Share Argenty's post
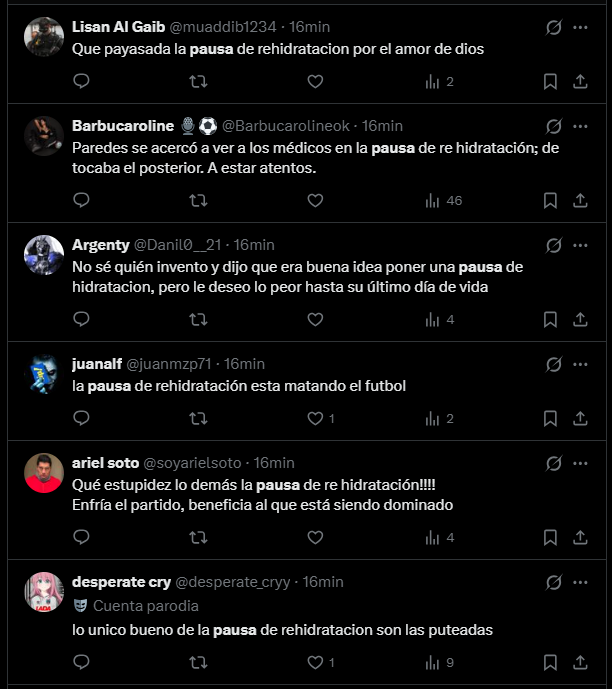612x689 pixels. (x=580, y=319)
